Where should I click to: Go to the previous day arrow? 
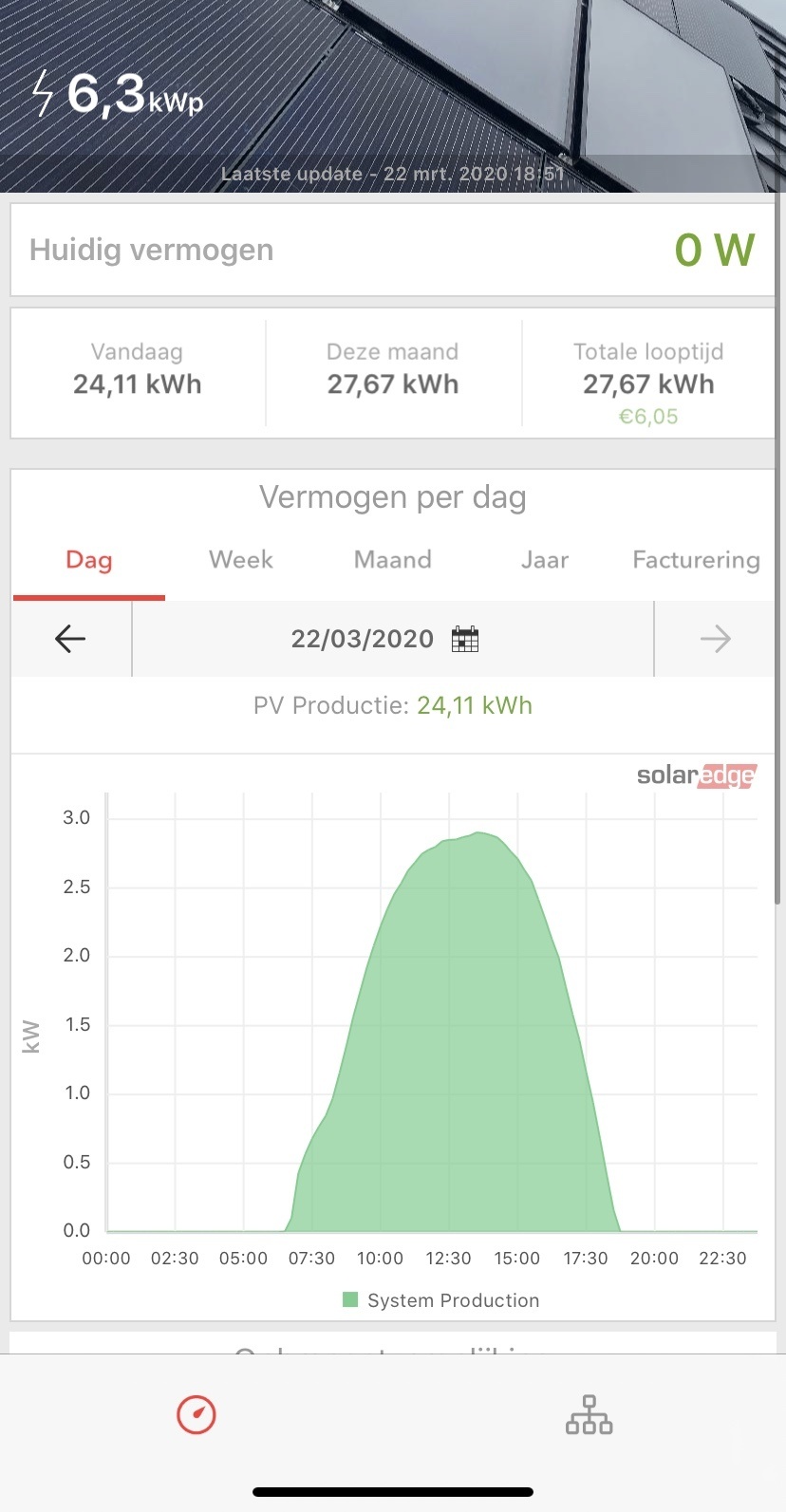71,639
